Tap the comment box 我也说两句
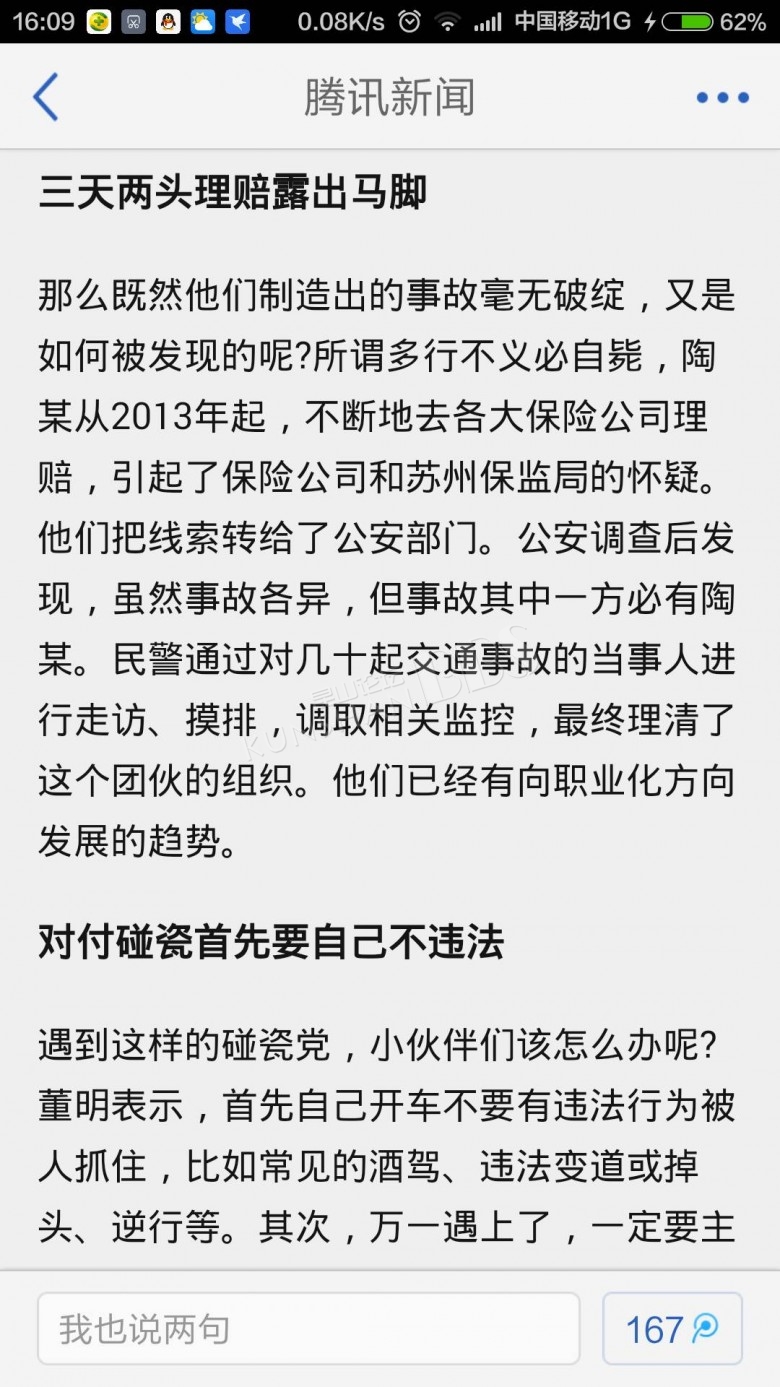Viewport: 780px width, 1387px height. pos(308,1329)
